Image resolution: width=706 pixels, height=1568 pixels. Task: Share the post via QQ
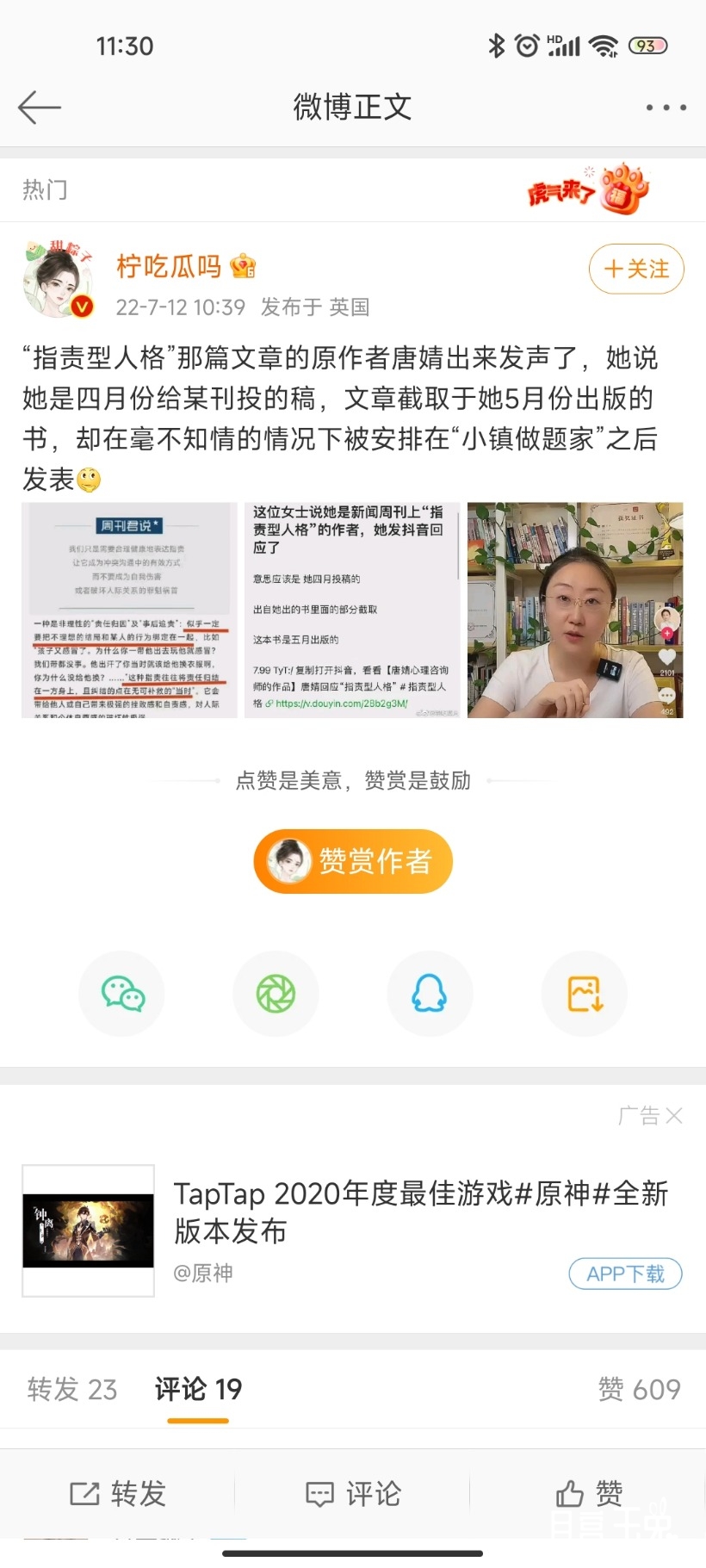[x=430, y=993]
